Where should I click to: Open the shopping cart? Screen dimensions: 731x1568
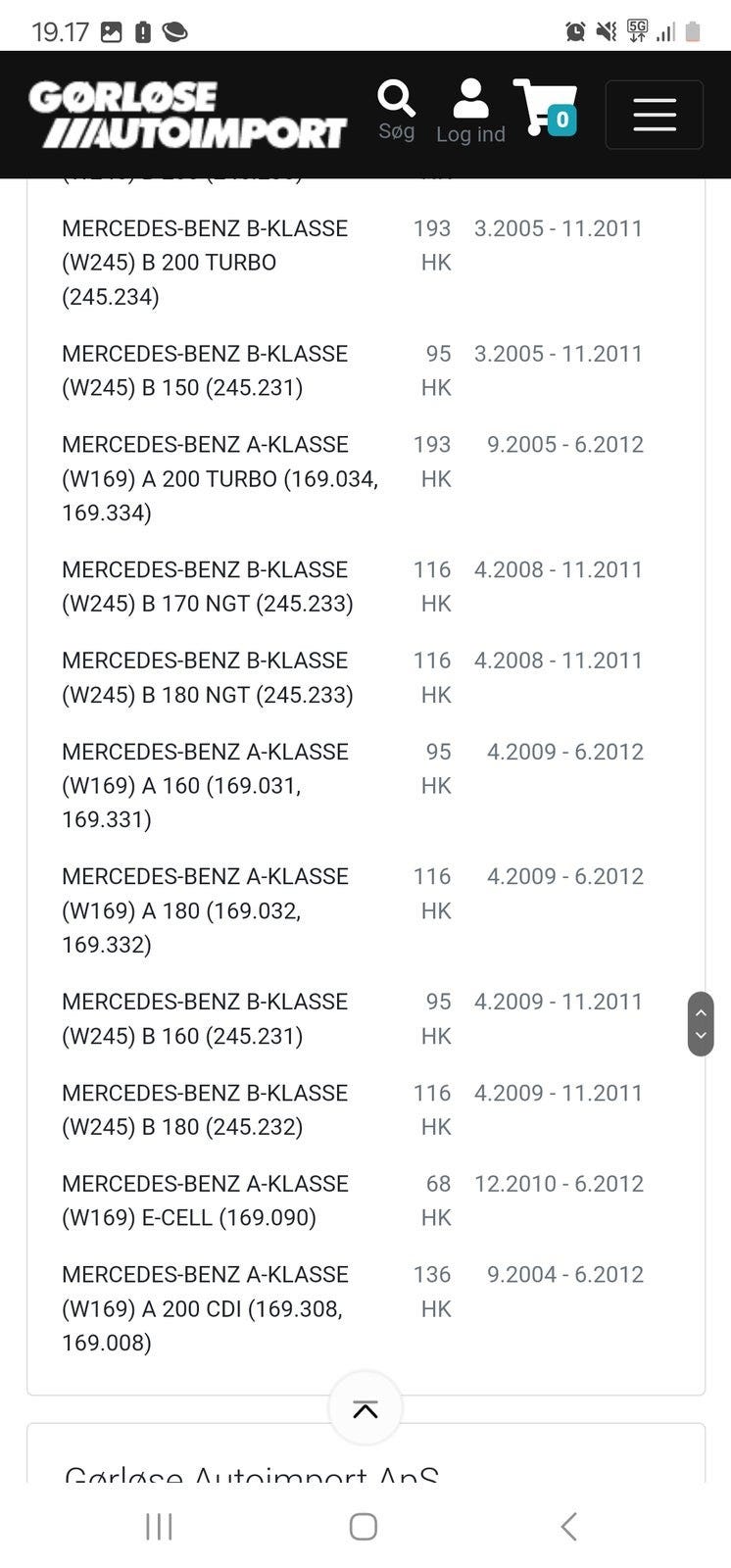(545, 108)
